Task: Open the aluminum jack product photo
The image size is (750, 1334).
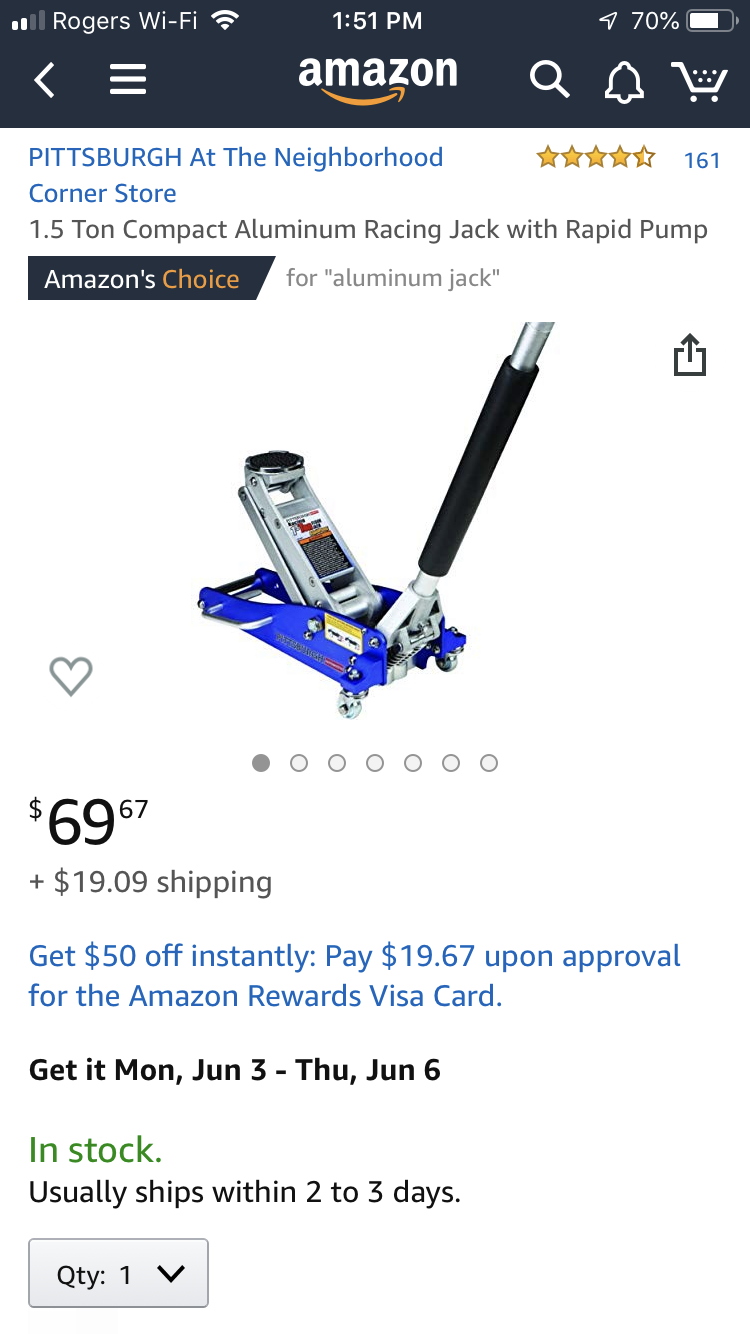Action: [x=375, y=530]
